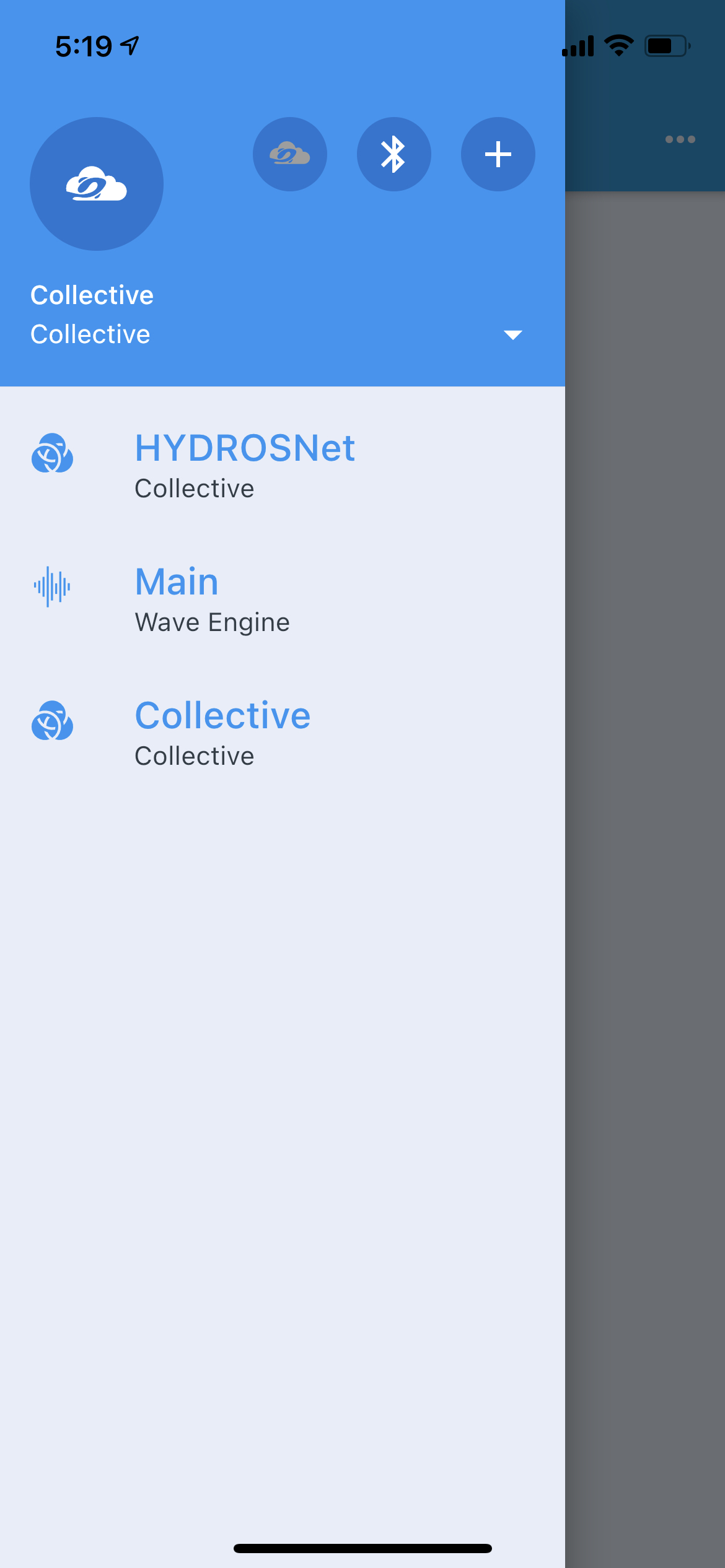Screen dimensions: 725x1568
Task: Select the Main Wave Engine device
Action: 212,599
